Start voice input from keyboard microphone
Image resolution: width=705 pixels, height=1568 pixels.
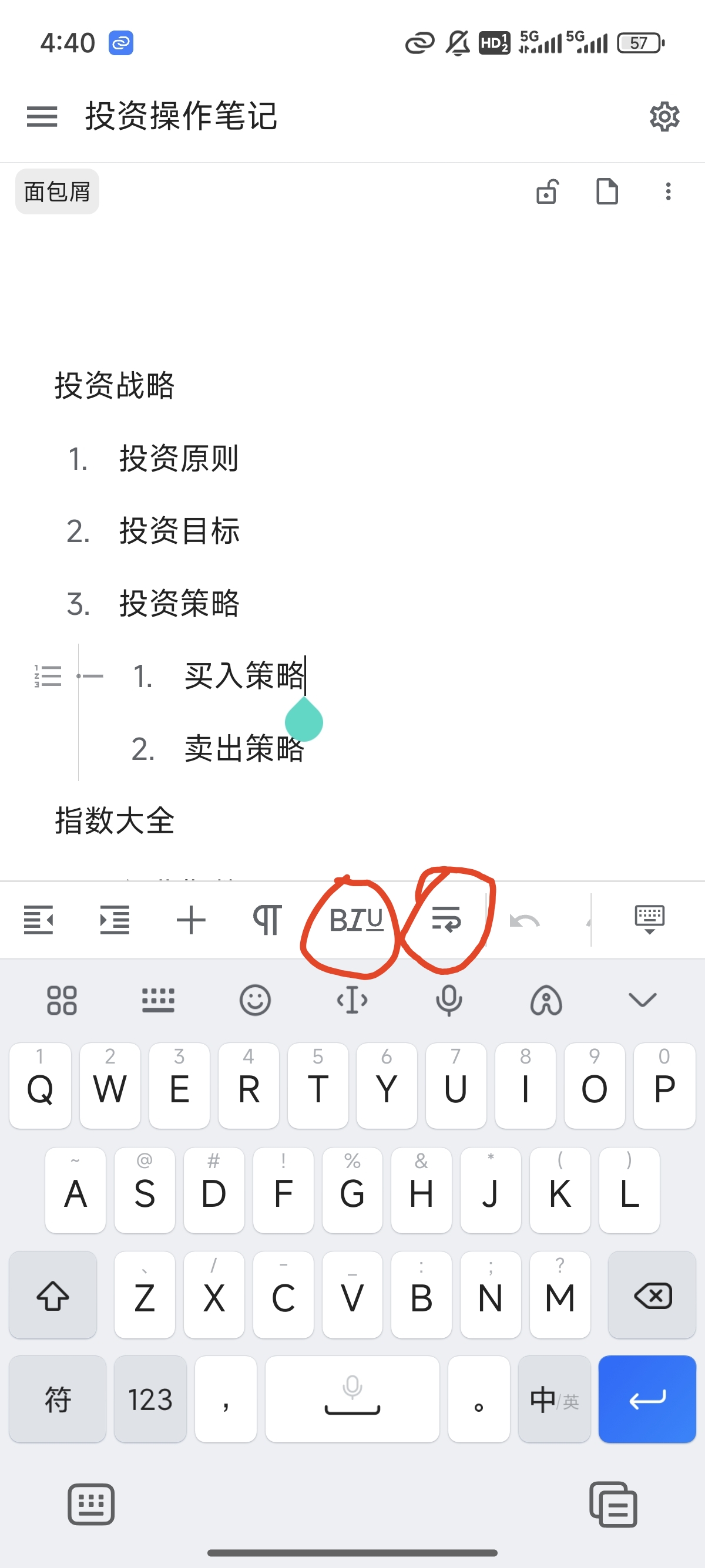[x=449, y=1000]
